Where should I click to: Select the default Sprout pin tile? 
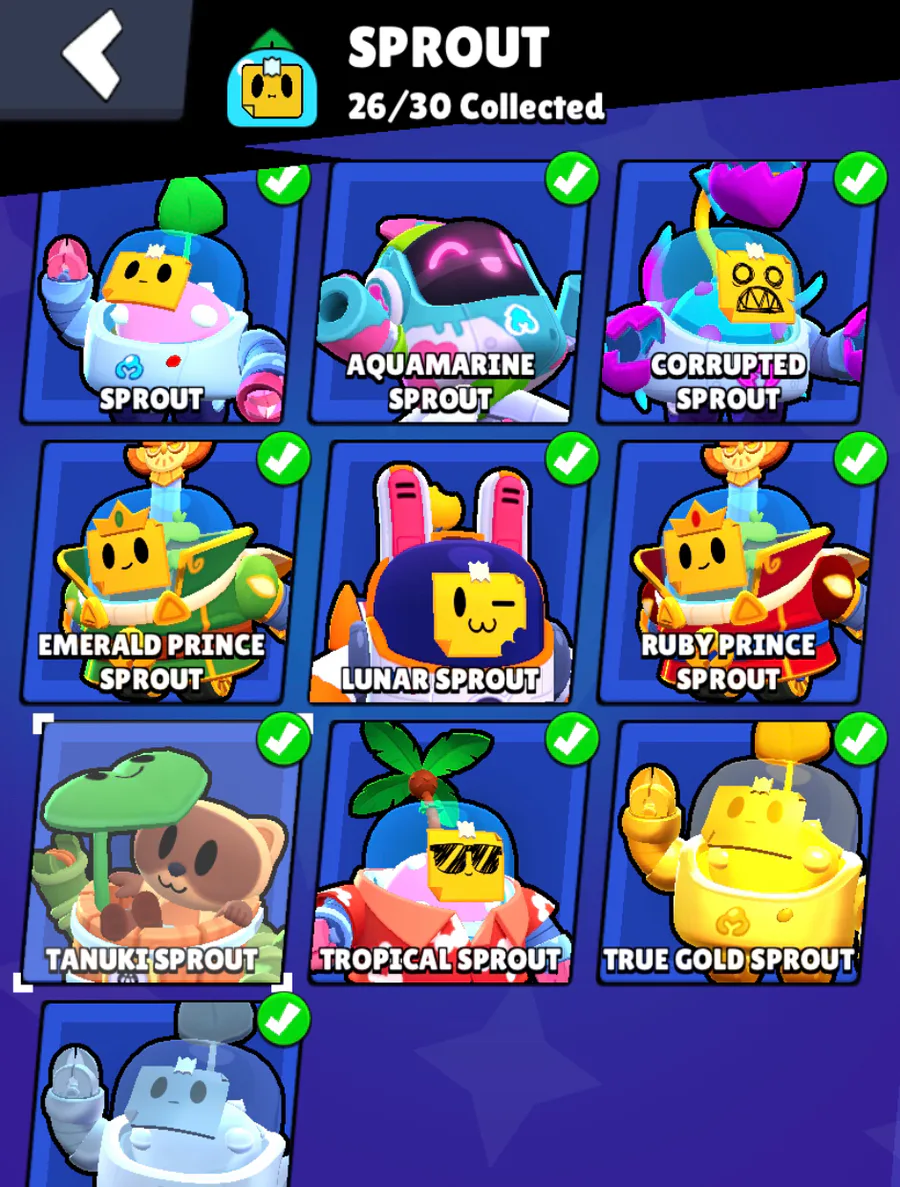click(160, 295)
